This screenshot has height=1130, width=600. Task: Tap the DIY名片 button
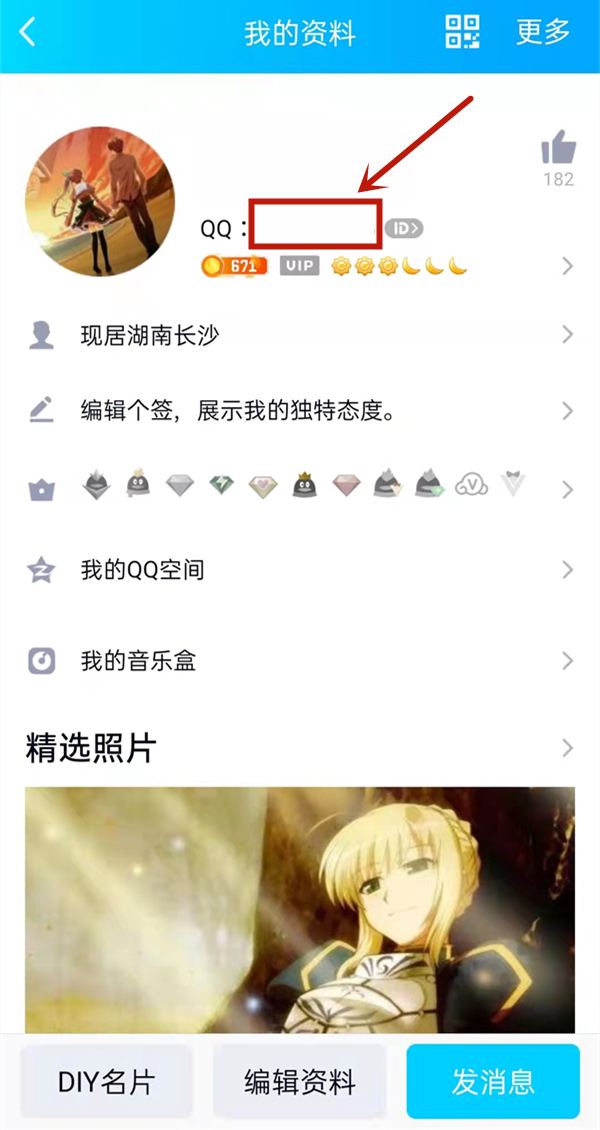pyautogui.click(x=106, y=1081)
